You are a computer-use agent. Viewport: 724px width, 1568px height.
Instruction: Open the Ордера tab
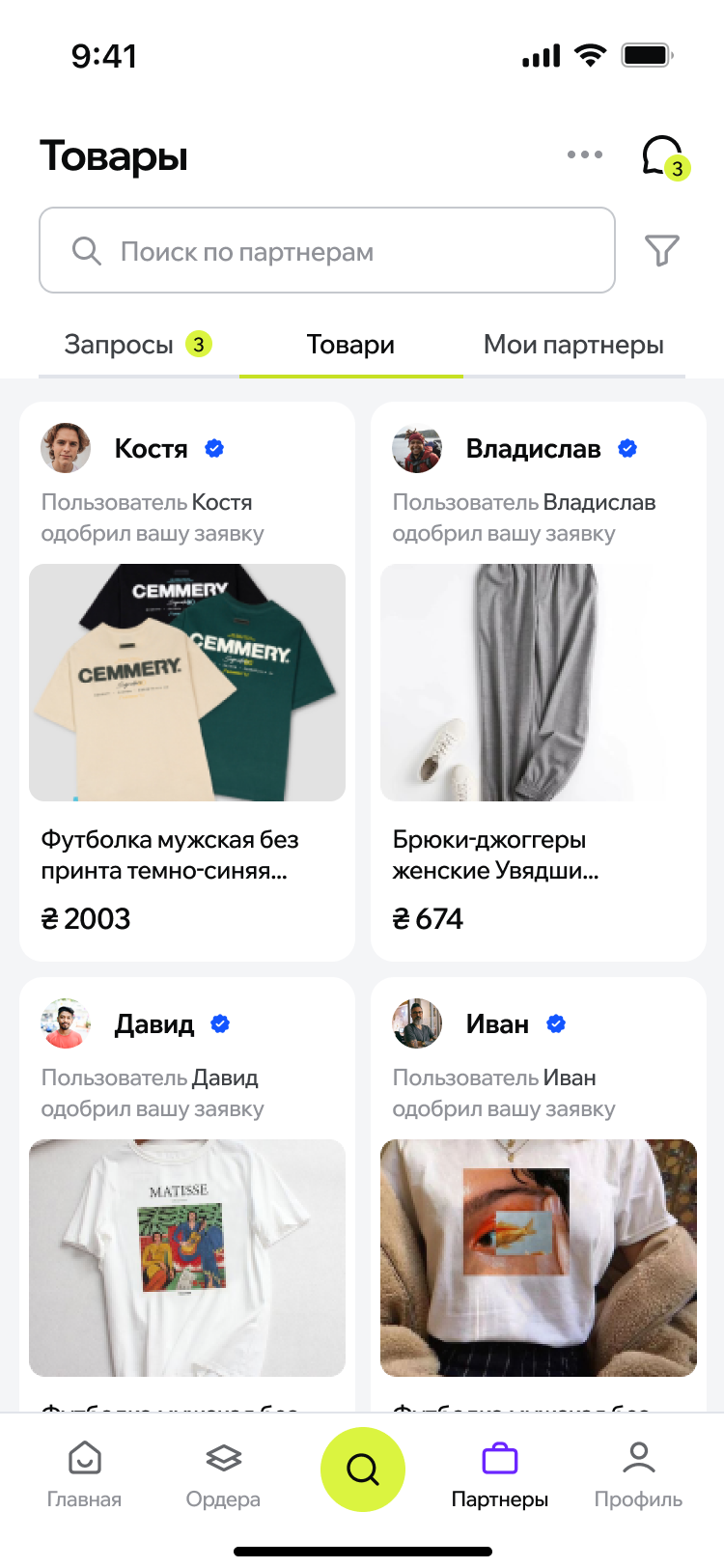click(223, 1475)
